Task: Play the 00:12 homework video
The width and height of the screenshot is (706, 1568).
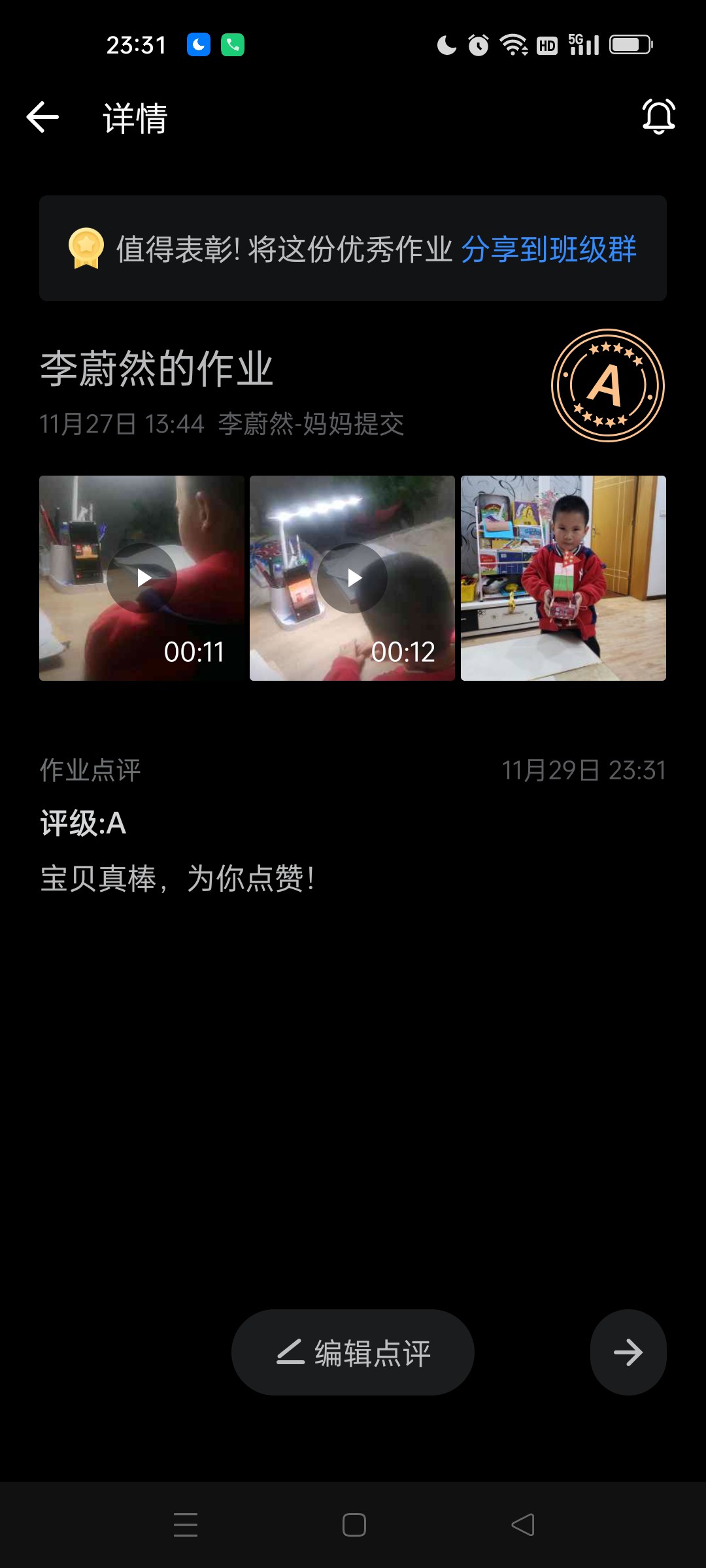Action: point(352,578)
